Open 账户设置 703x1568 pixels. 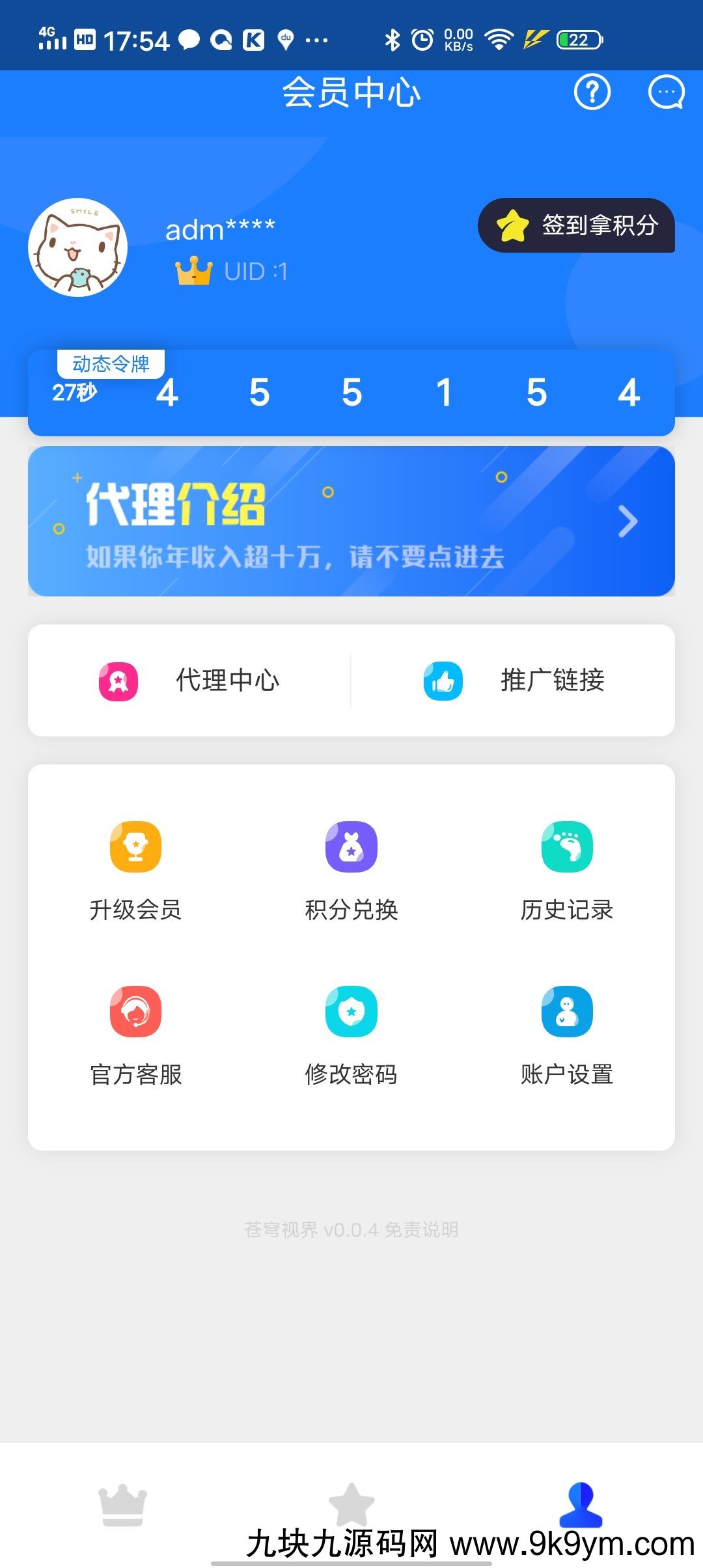[x=567, y=1035]
